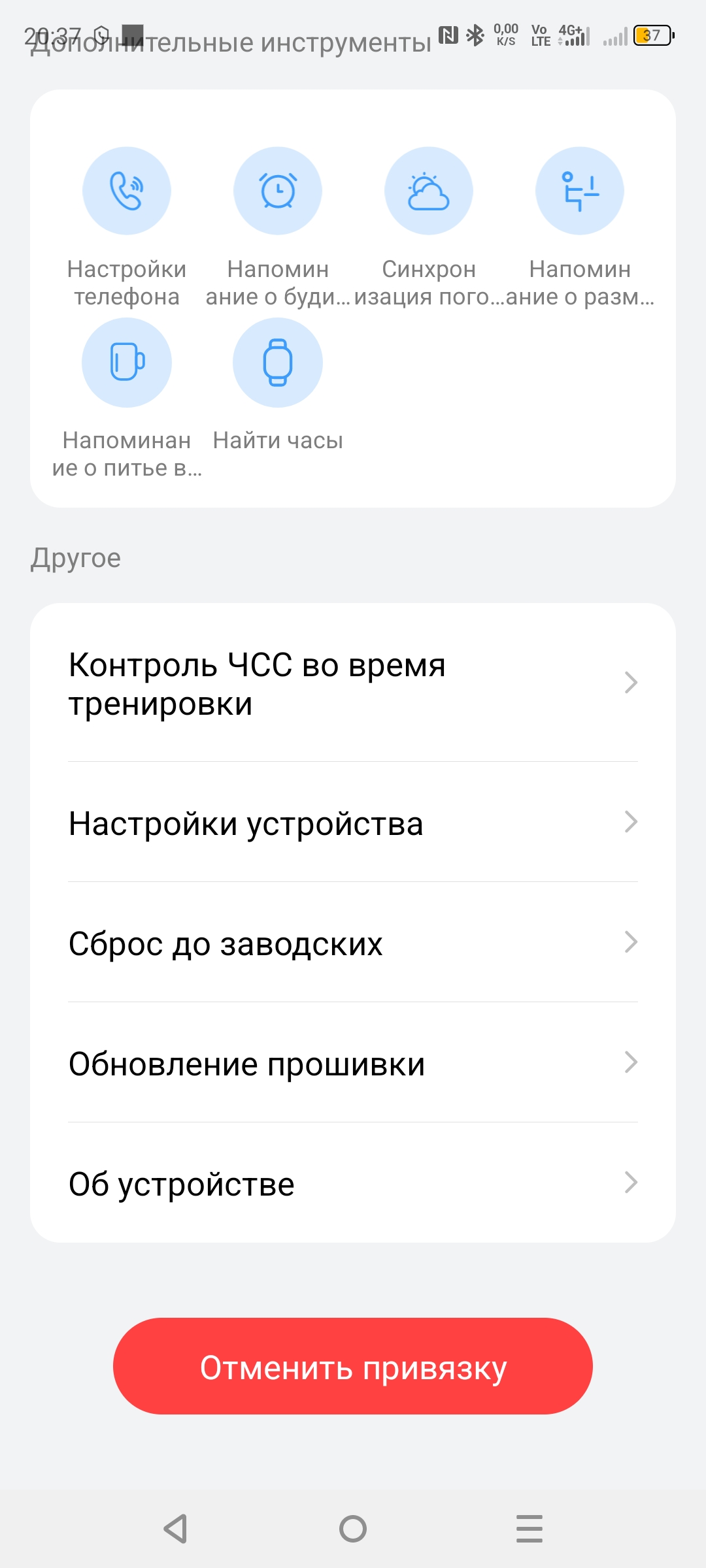Tap Найти часы to locate watch
Image resolution: width=706 pixels, height=1568 pixels.
[x=278, y=363]
